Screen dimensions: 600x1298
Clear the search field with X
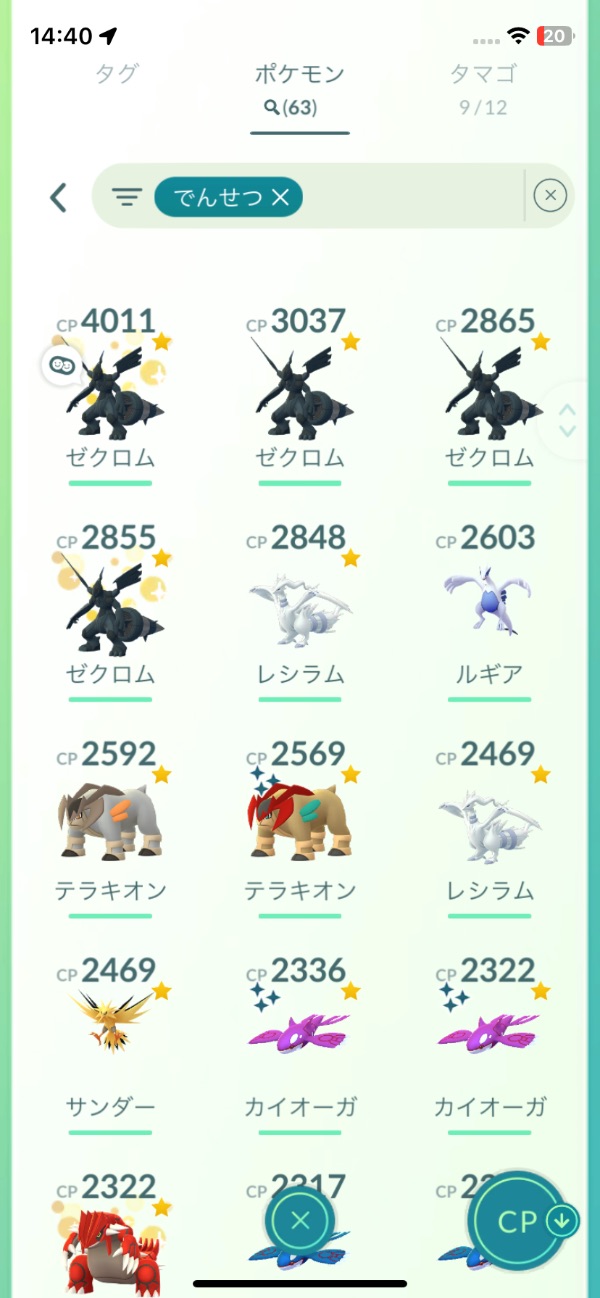(550, 196)
